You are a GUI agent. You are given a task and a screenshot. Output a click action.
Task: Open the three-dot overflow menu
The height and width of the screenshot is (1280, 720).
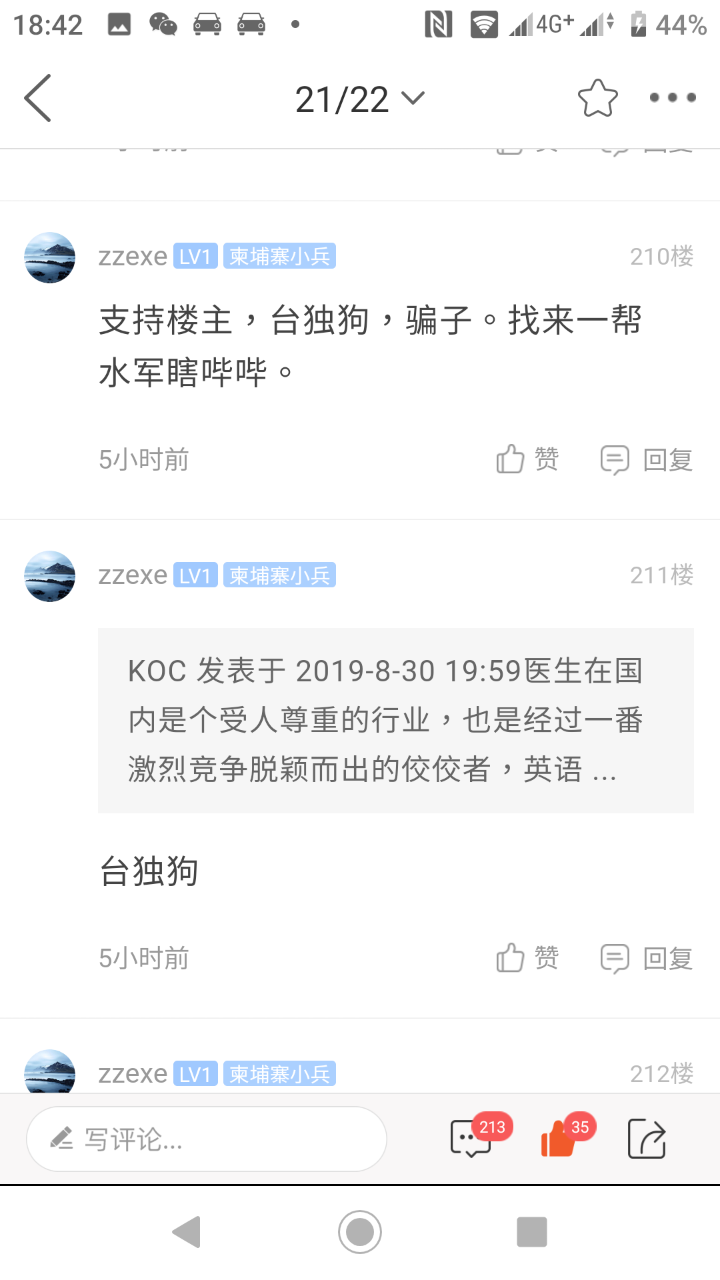click(672, 98)
